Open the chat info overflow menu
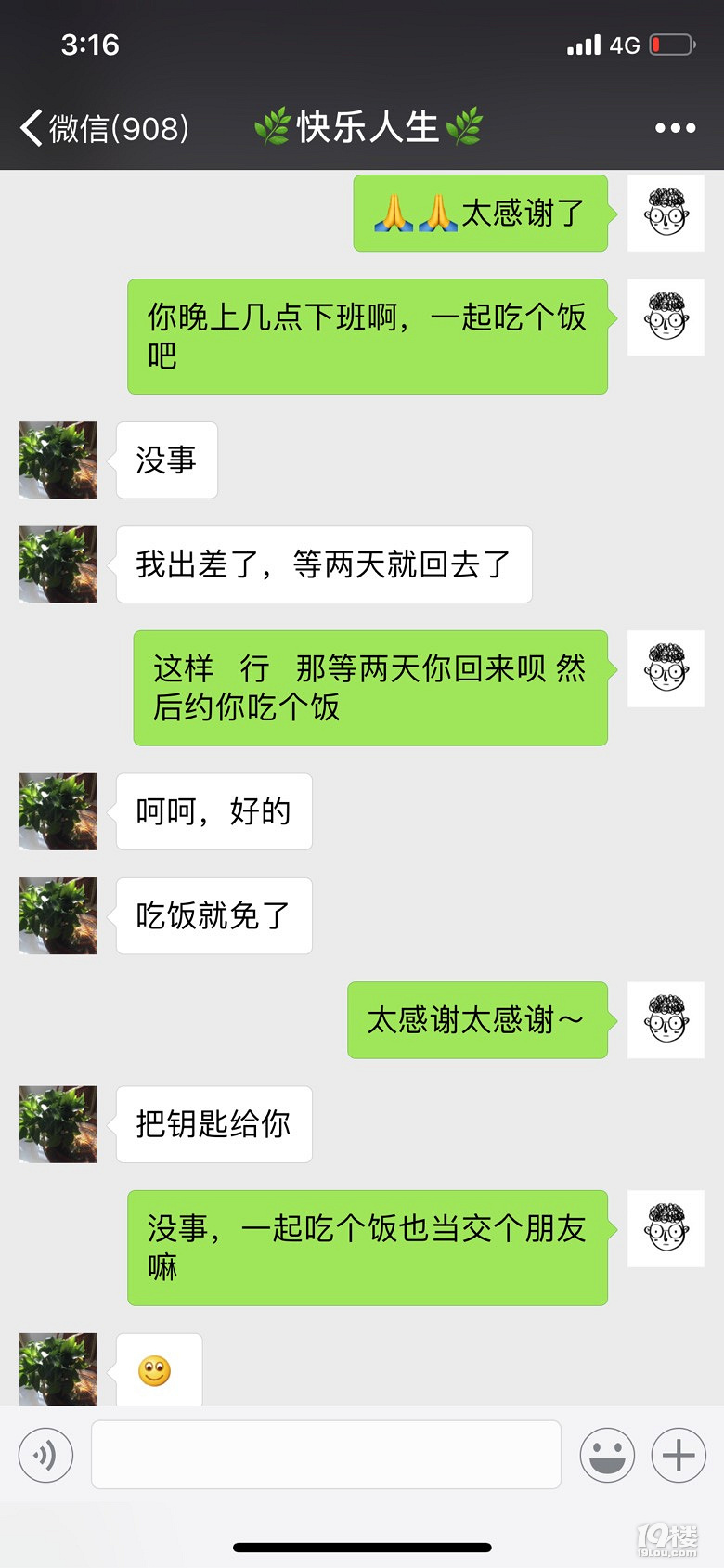 [675, 128]
